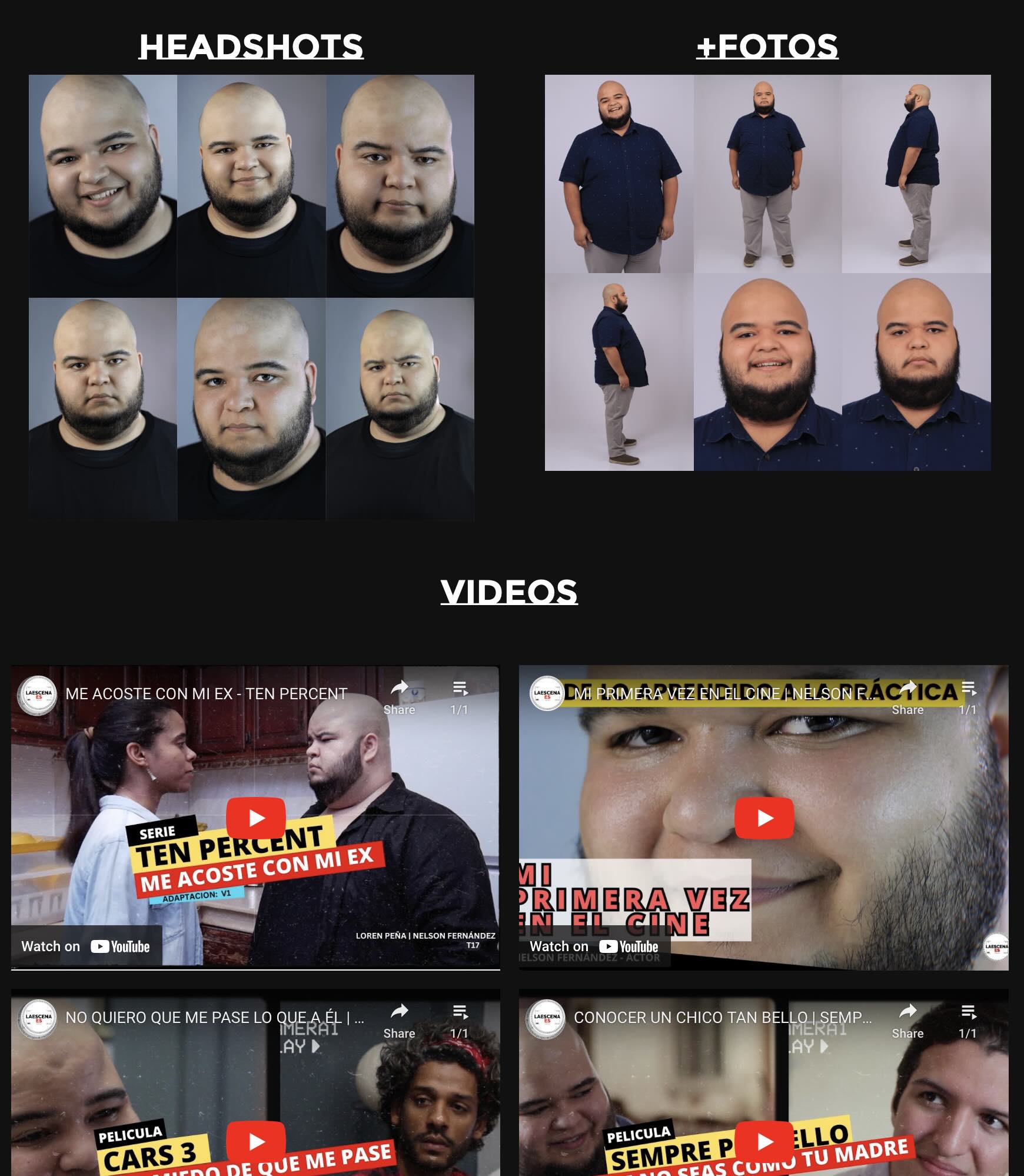The height and width of the screenshot is (1176, 1024).
Task: Watch Mi primera vez en el cine on YouTube
Action: click(594, 946)
